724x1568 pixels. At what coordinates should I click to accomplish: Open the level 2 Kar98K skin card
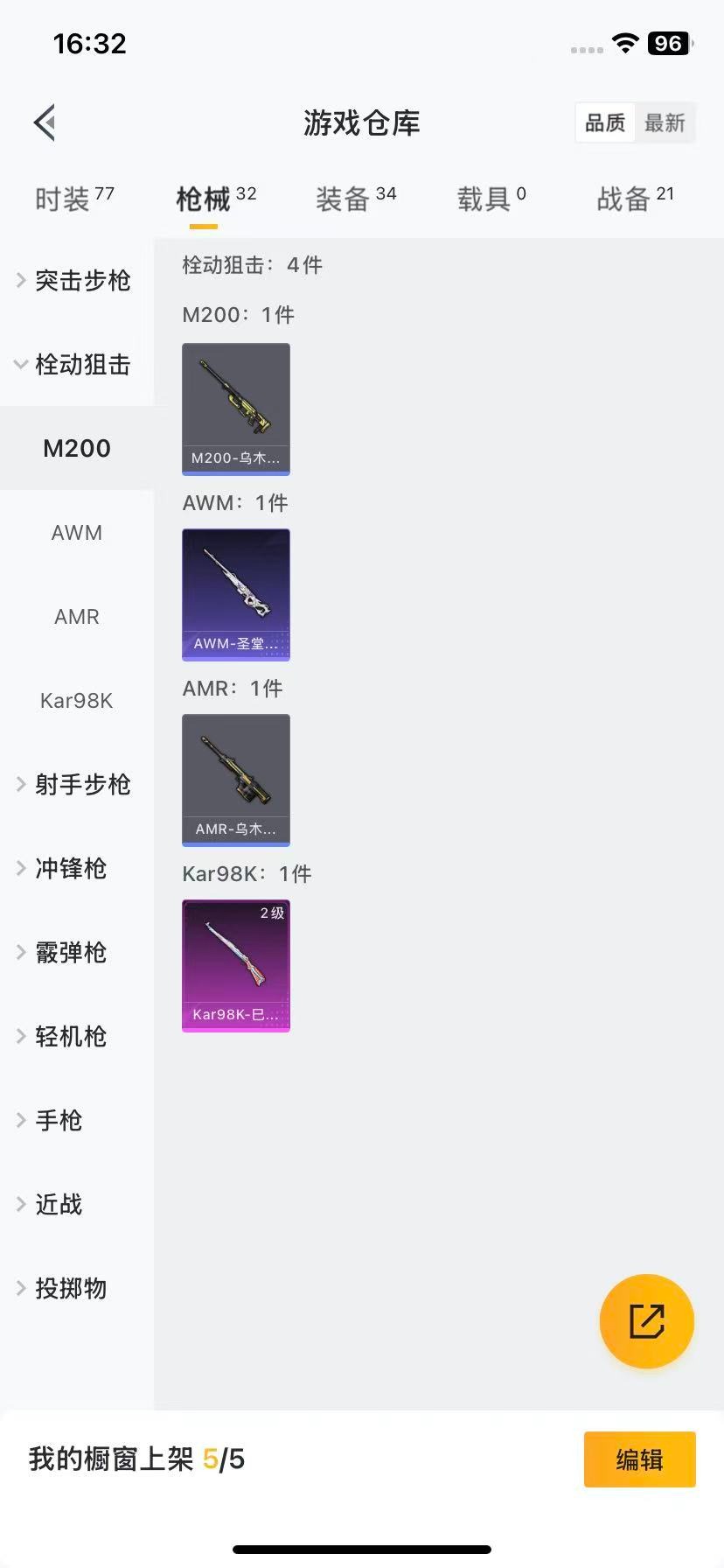coord(235,965)
